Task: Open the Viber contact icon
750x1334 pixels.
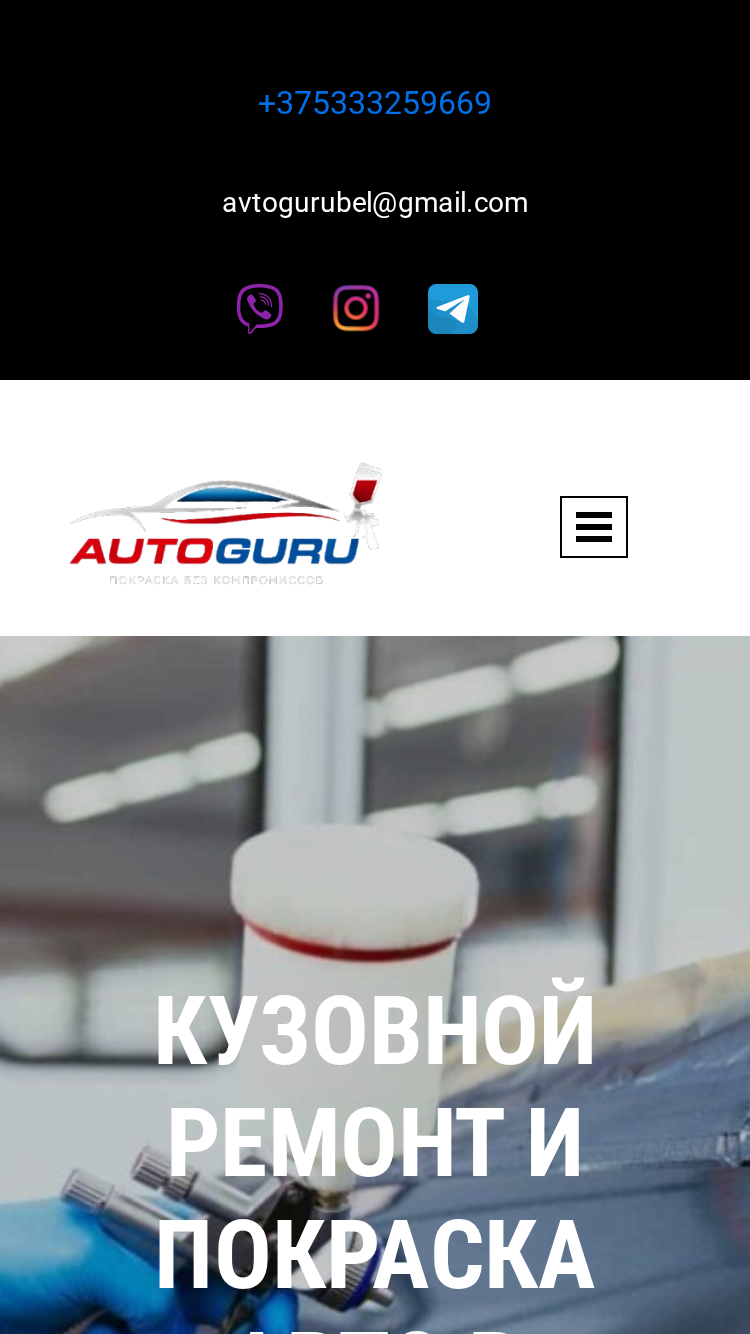Action: pyautogui.click(x=260, y=308)
